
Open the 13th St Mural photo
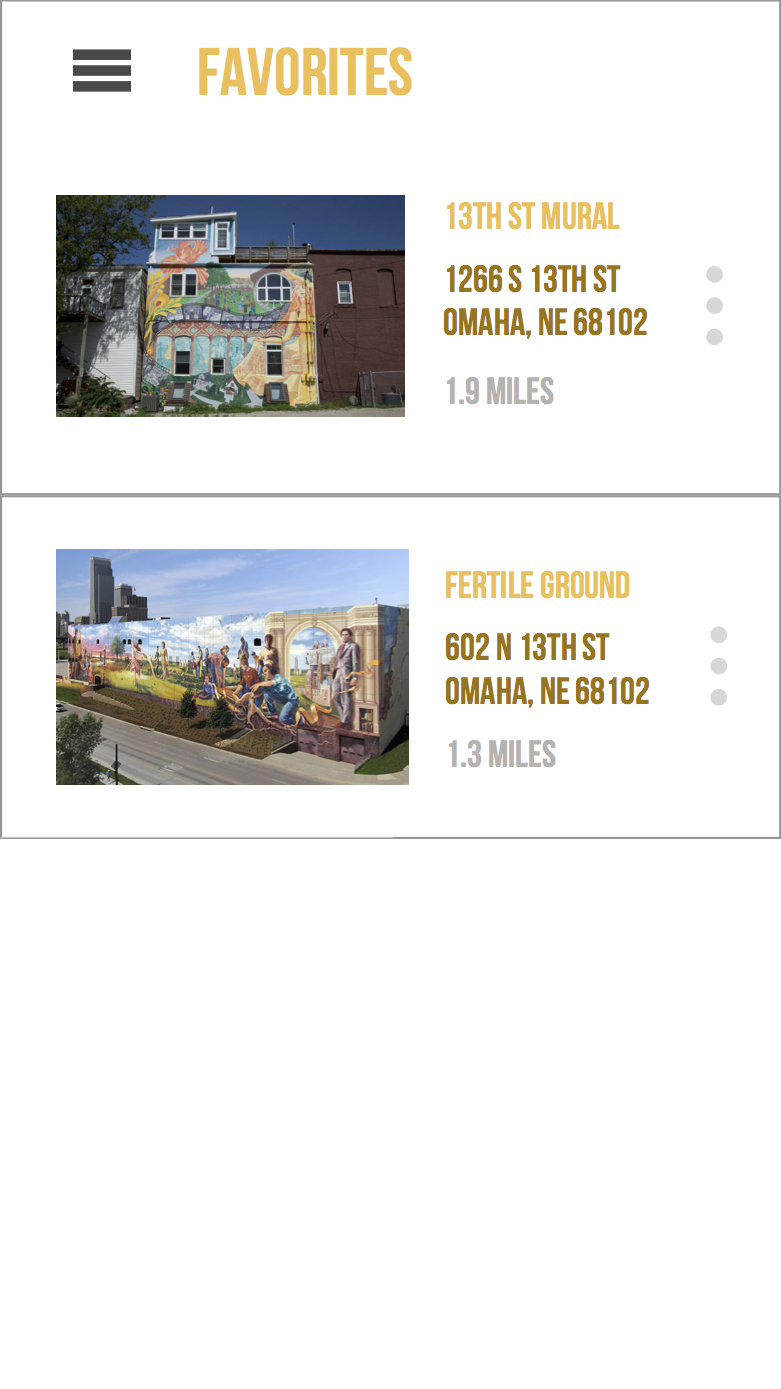coord(230,305)
